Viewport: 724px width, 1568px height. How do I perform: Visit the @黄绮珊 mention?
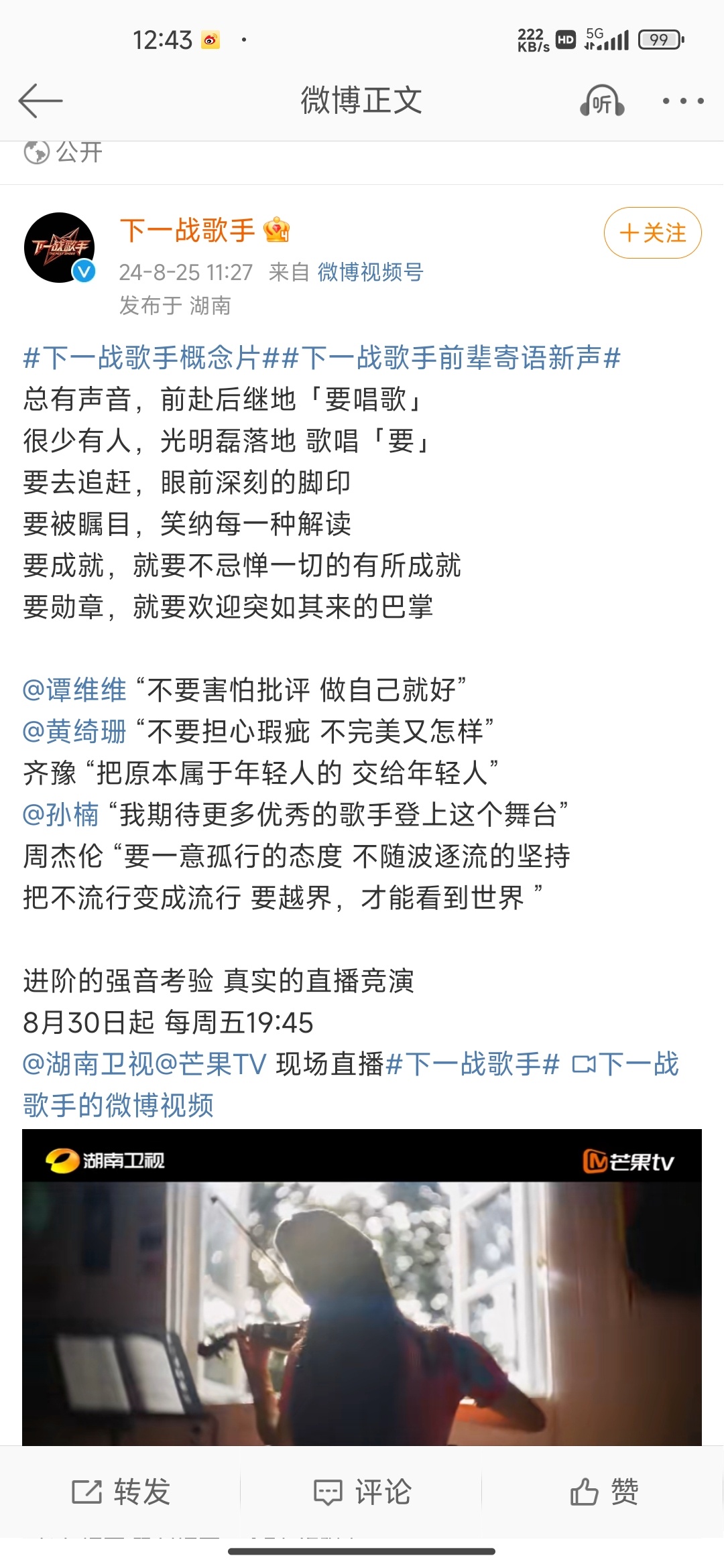75,731
